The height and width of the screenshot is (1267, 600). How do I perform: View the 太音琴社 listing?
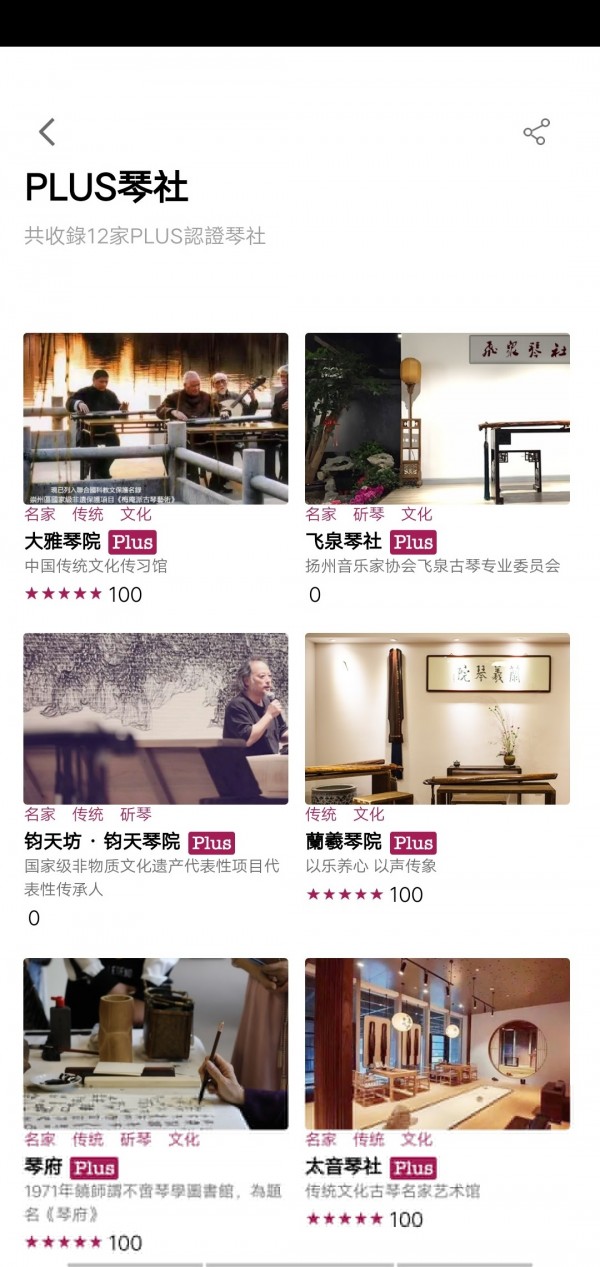(x=437, y=1044)
